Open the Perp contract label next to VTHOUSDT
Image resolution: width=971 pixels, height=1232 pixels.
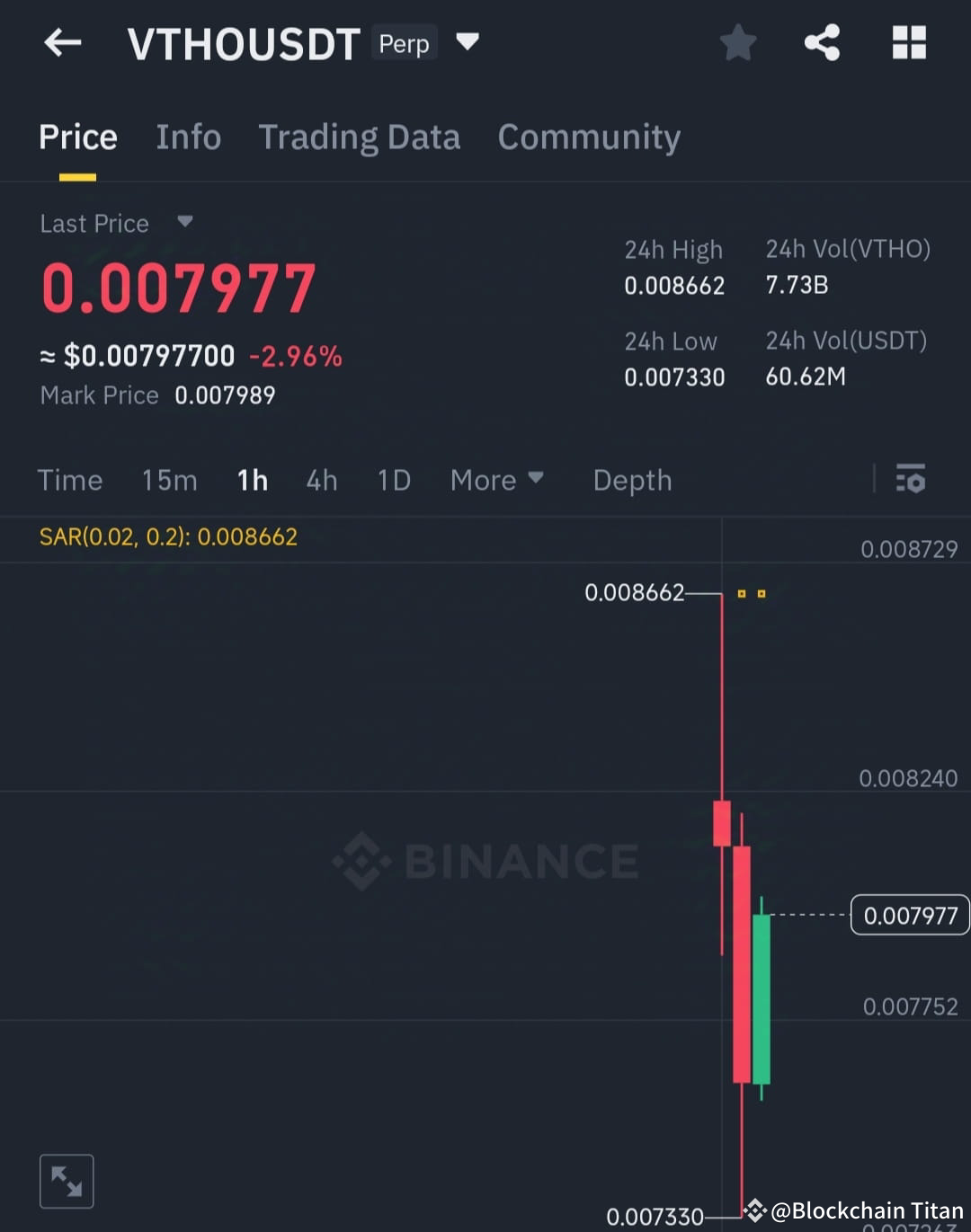point(403,42)
